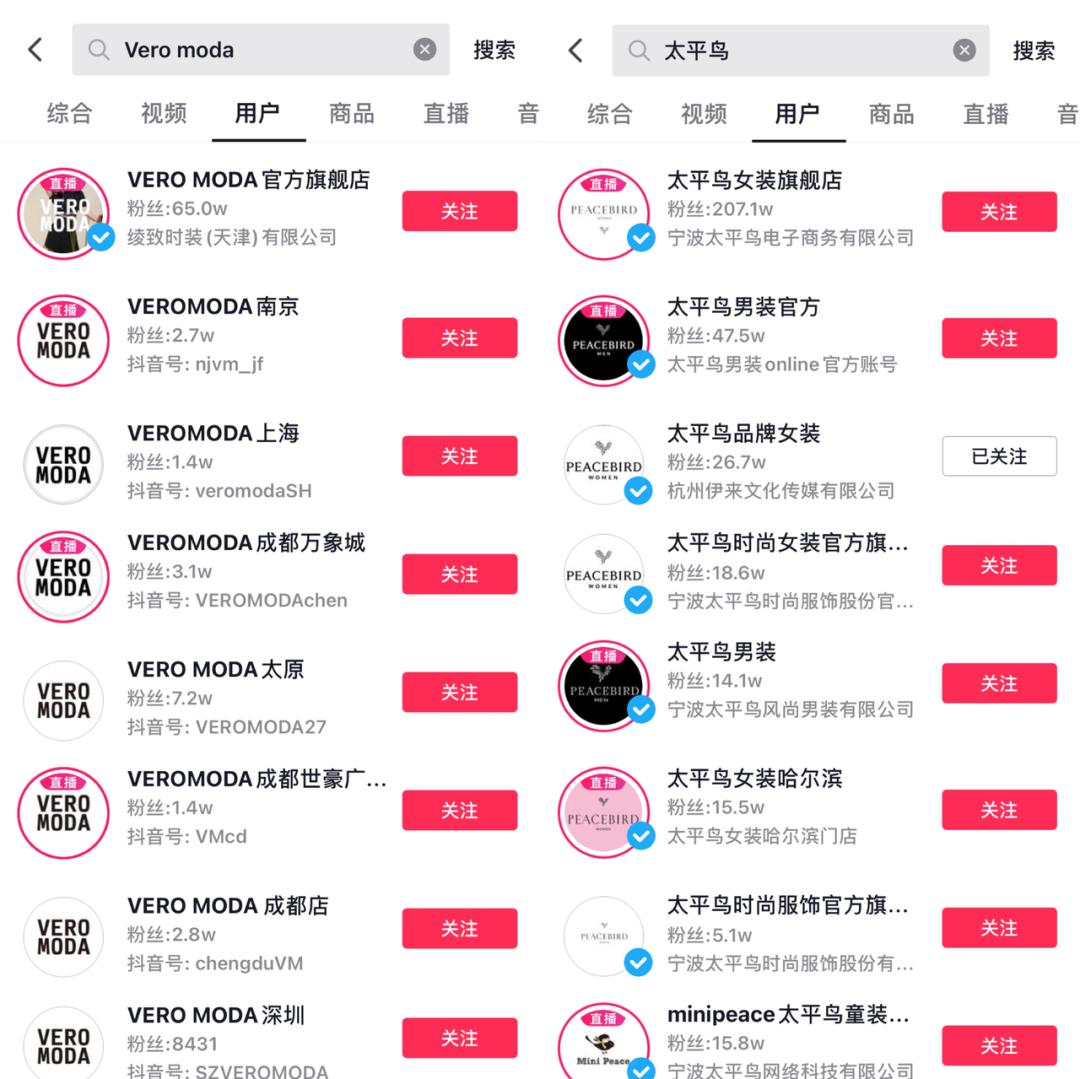Viewport: 1080px width, 1079px height.
Task: Unfollow 太平鸟品牌女装 via 已关注 button
Action: tap(998, 456)
